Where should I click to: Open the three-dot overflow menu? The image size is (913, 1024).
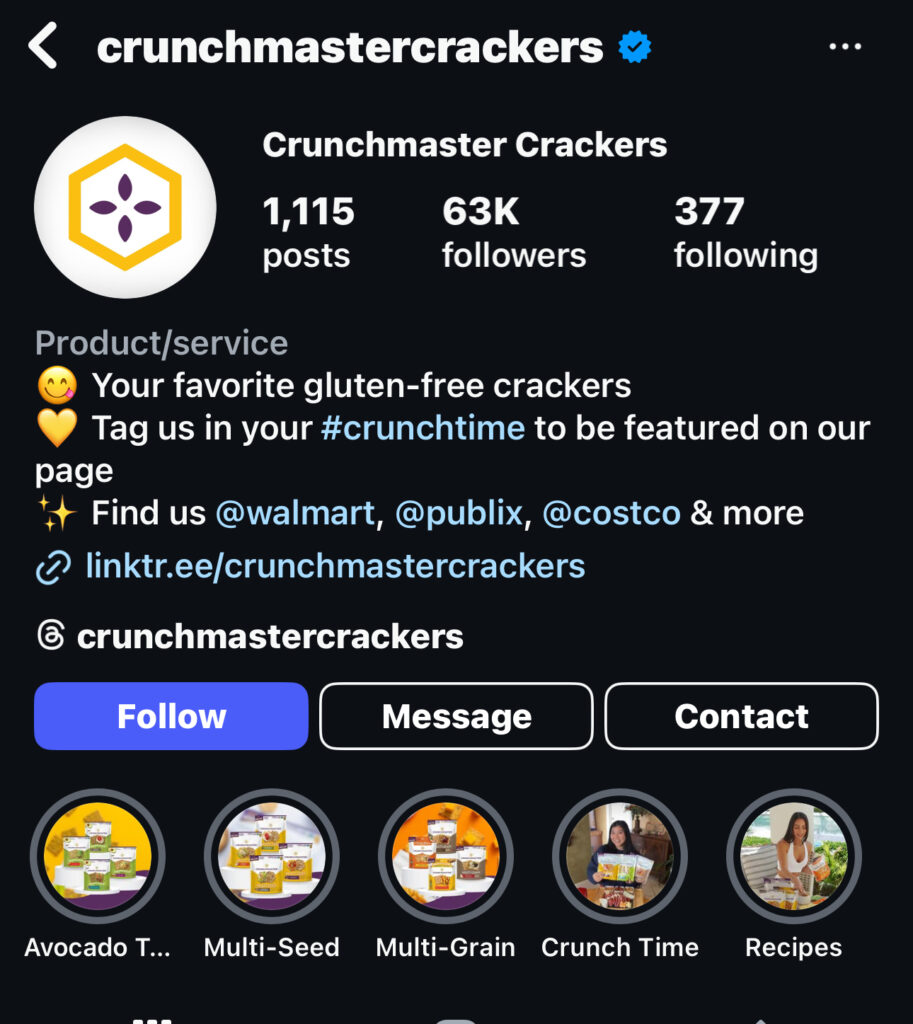[845, 46]
